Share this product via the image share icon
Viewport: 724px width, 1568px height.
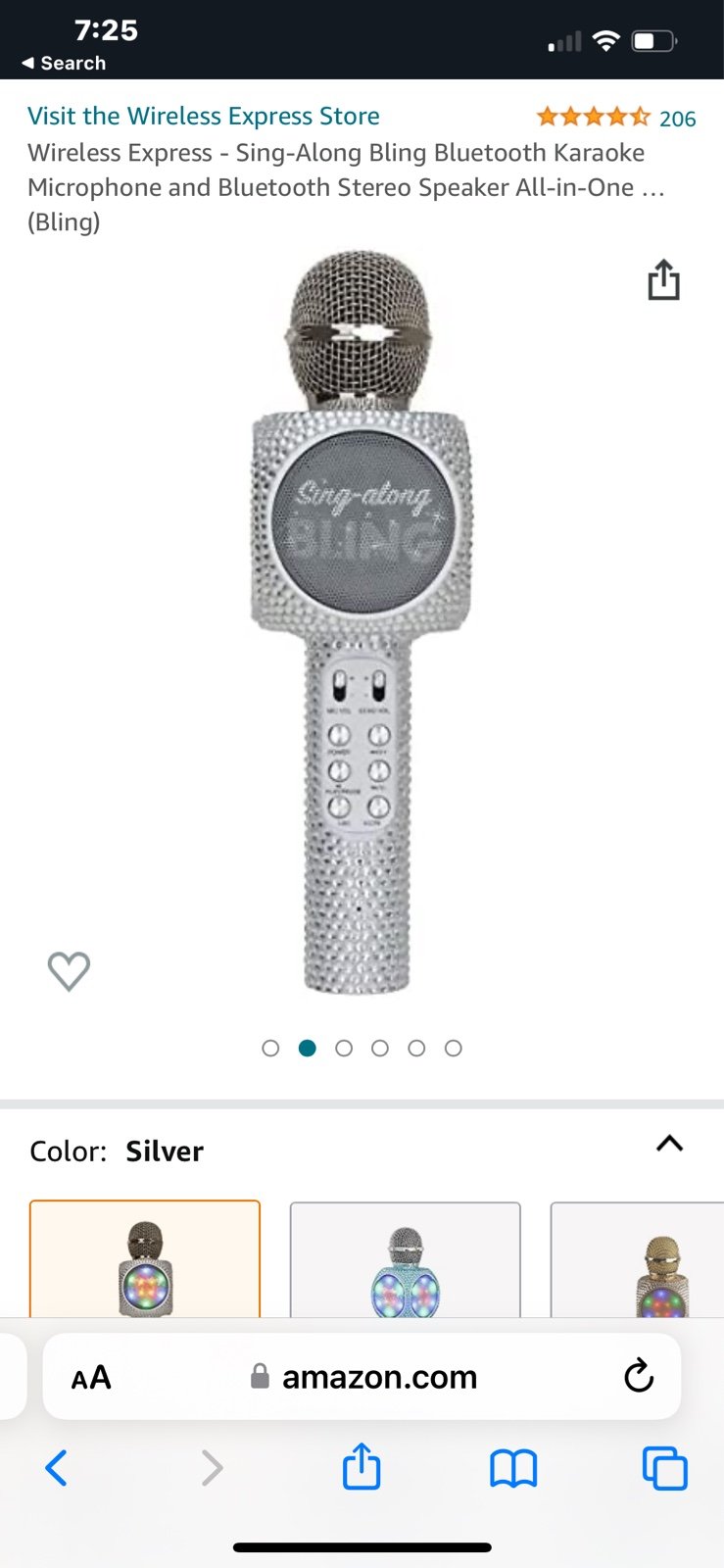pos(663,279)
